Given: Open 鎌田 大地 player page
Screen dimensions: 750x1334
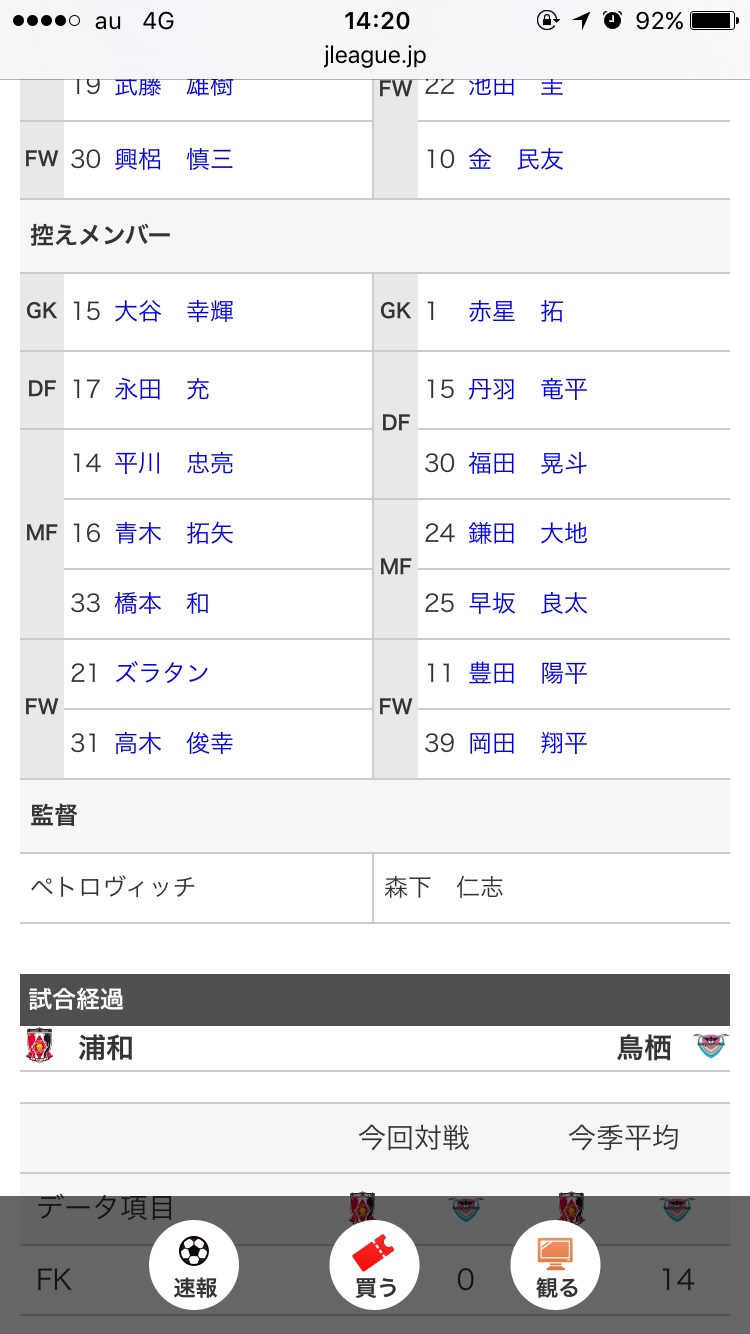Looking at the screenshot, I should 528,533.
